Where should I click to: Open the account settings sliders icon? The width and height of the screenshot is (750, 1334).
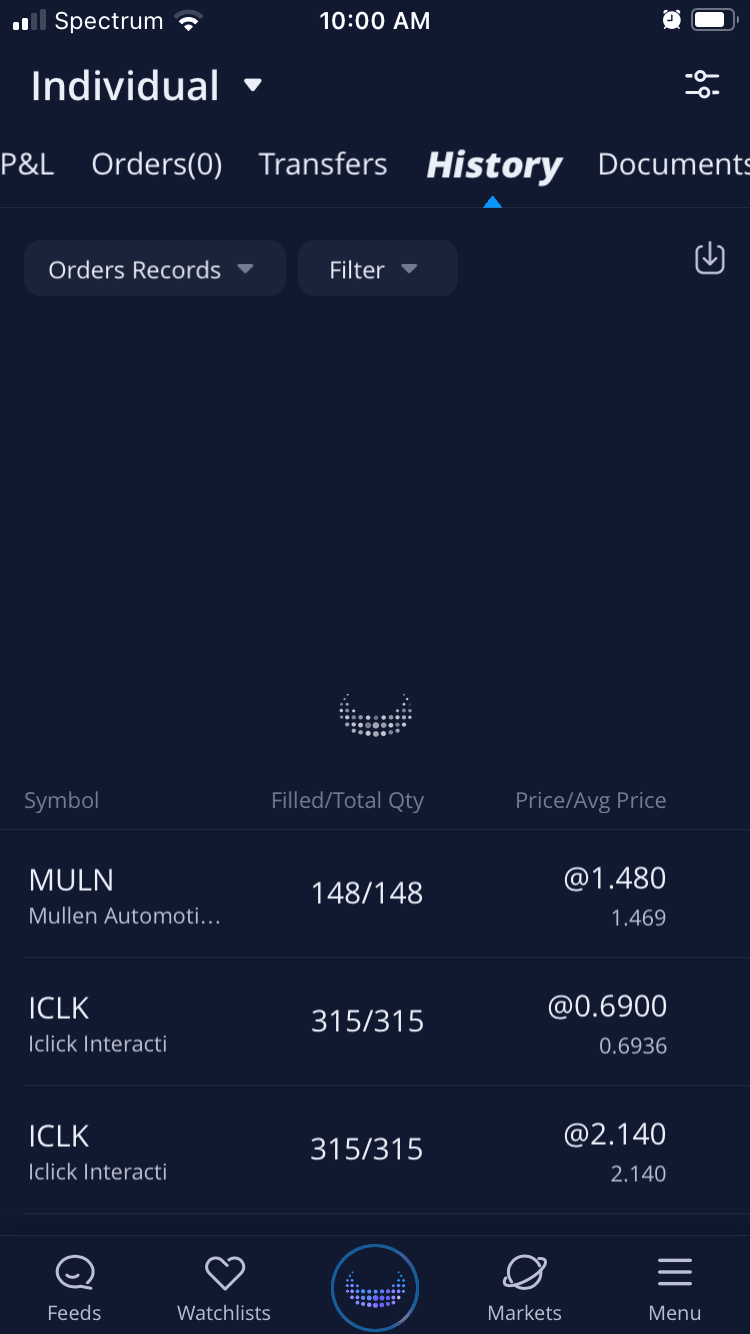click(702, 84)
